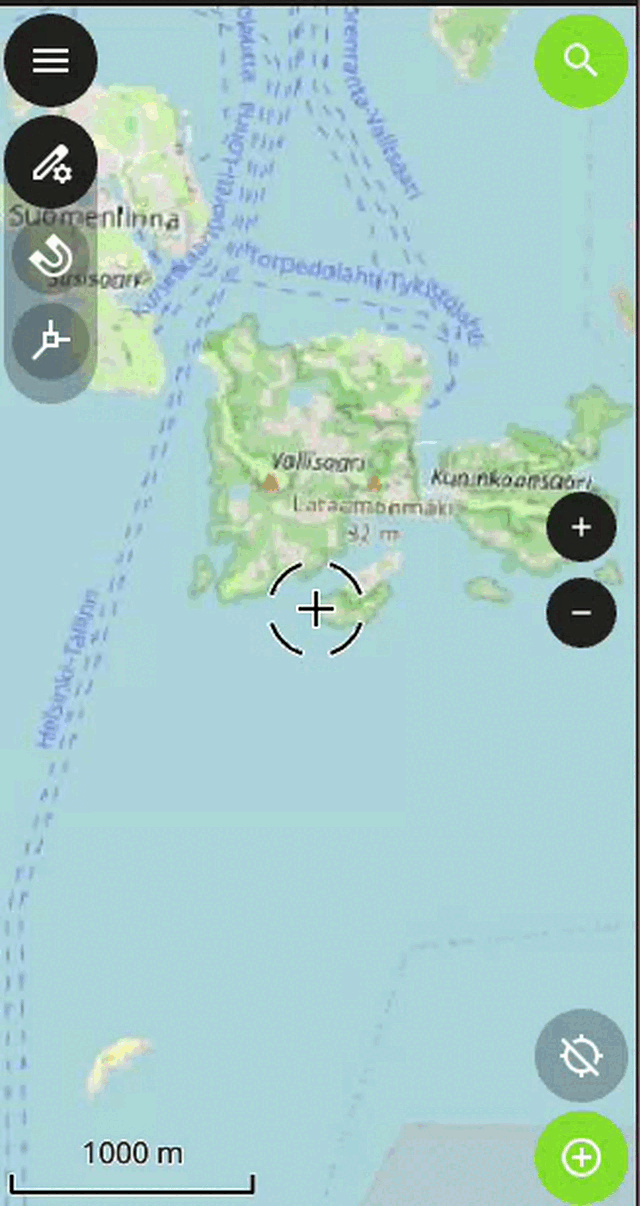640x1206 pixels.
Task: Toggle the topological editing tool
Action: click(x=51, y=341)
